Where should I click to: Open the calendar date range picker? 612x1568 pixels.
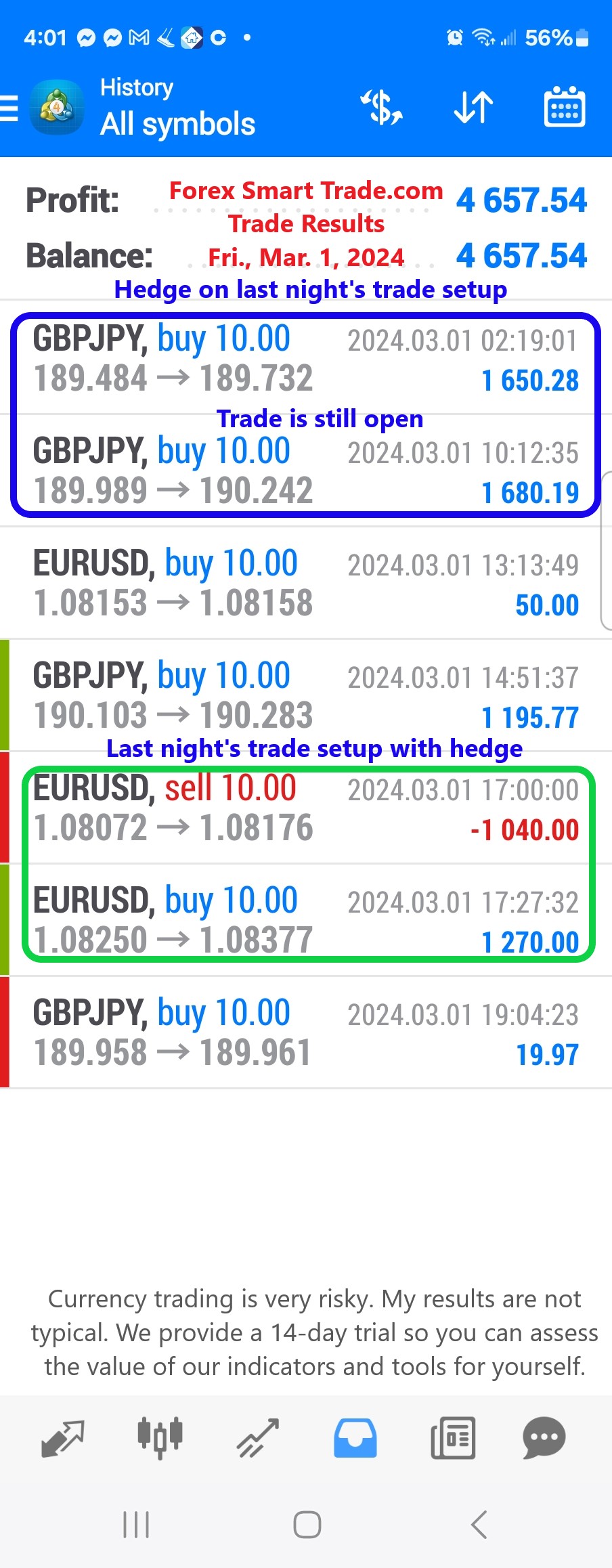(564, 108)
